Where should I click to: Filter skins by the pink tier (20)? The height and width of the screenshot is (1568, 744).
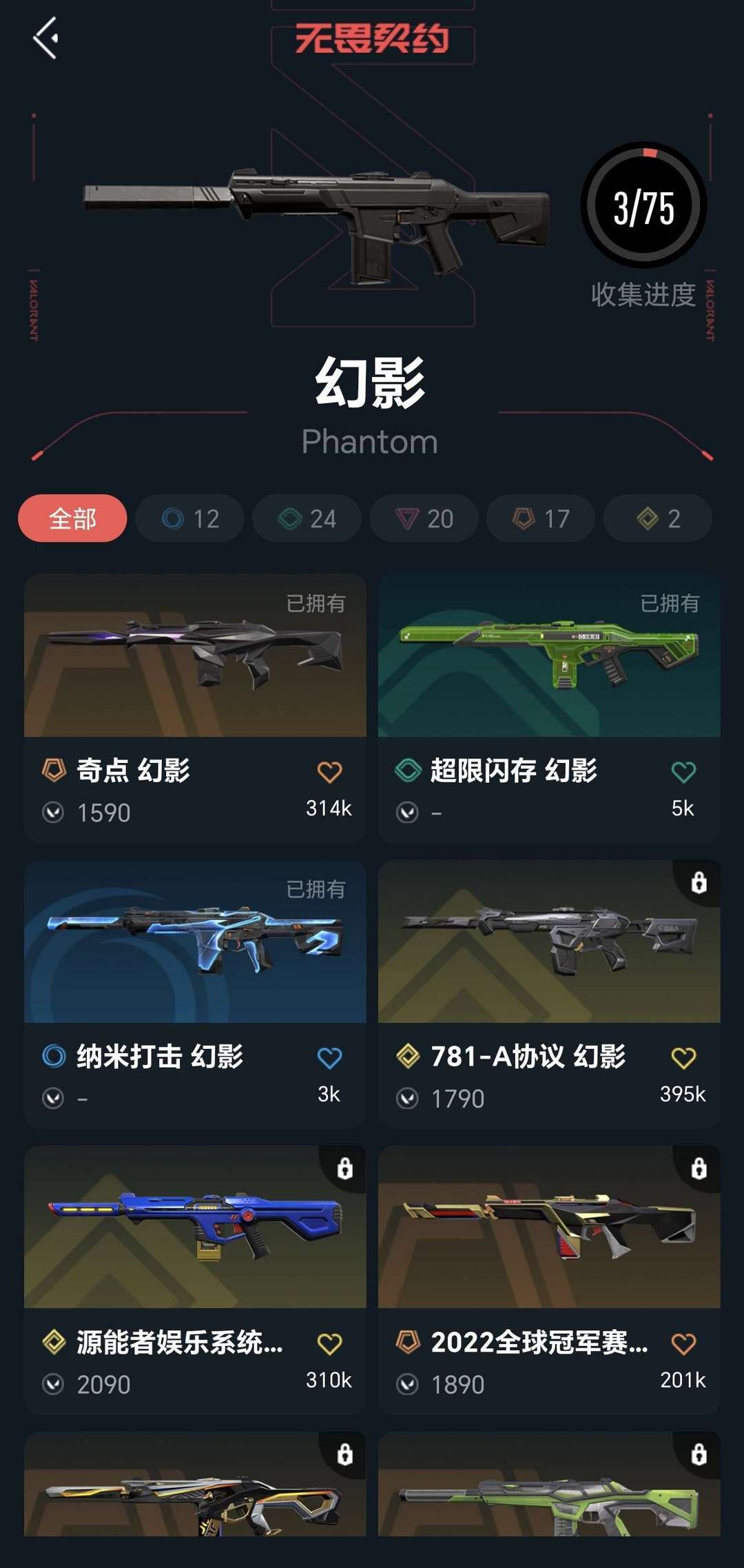[424, 518]
